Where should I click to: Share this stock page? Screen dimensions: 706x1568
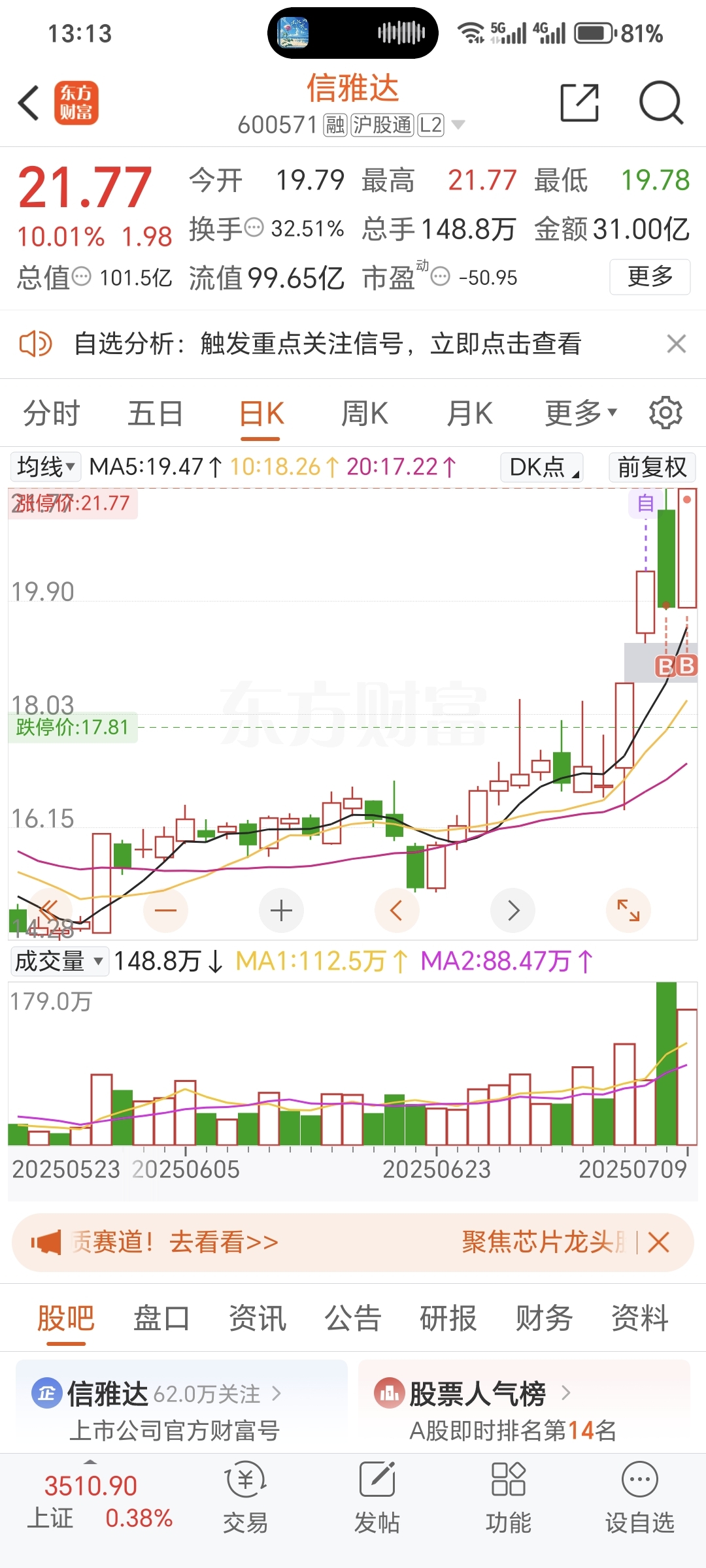(579, 103)
